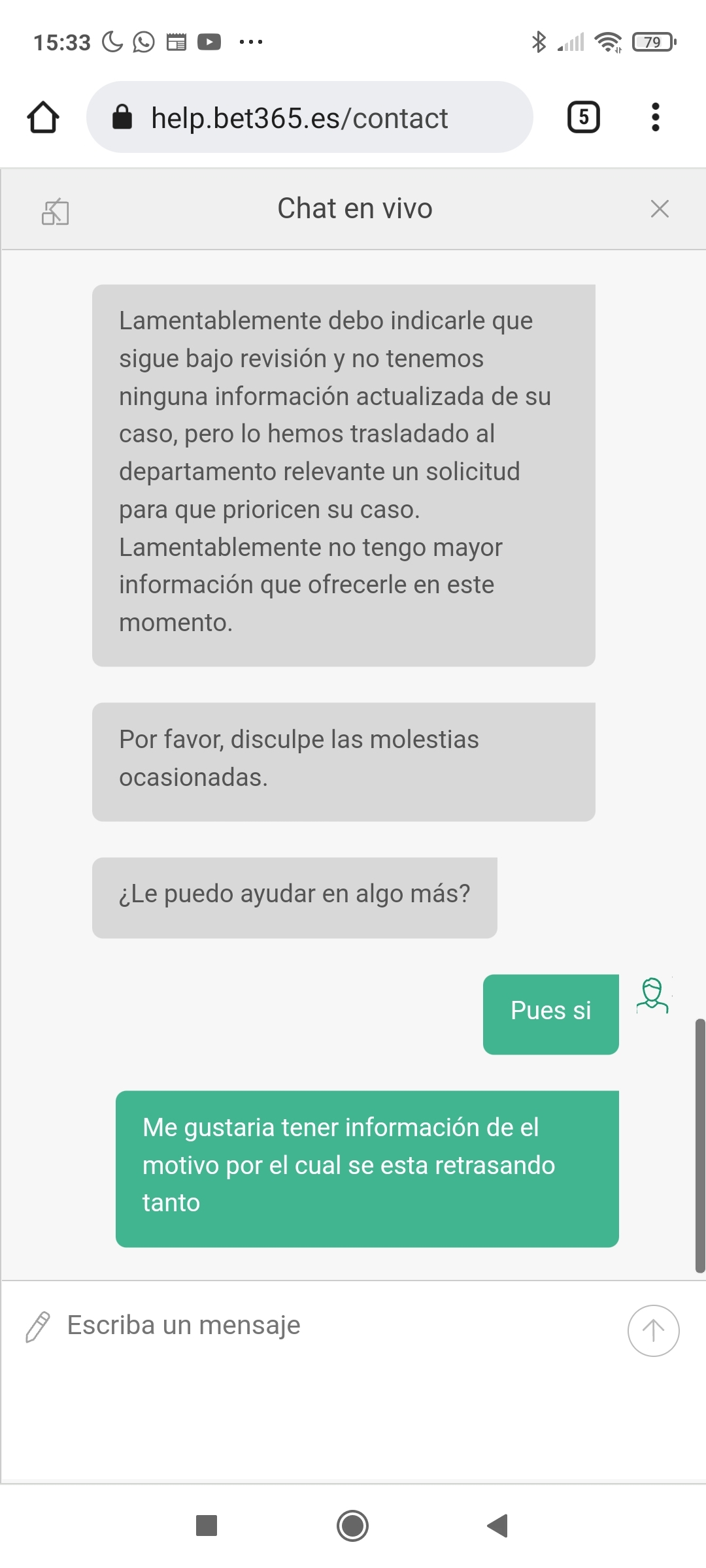
Task: Send the message with the arrow button
Action: tap(654, 1331)
